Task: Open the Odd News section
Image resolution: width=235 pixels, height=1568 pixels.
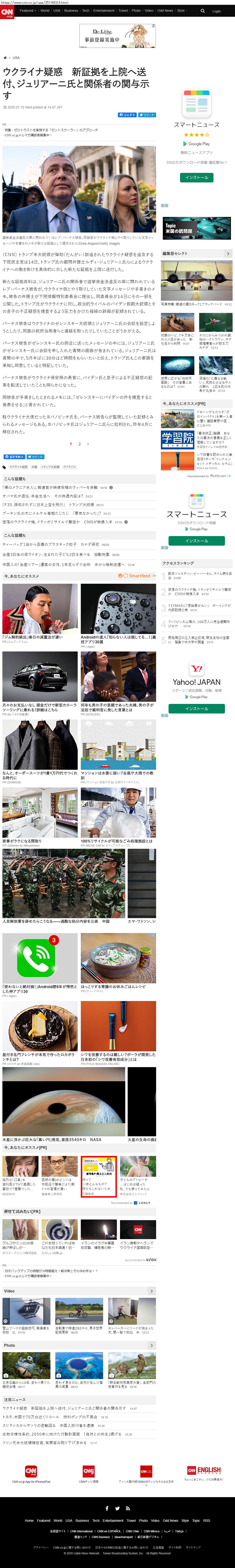Action: (165, 10)
